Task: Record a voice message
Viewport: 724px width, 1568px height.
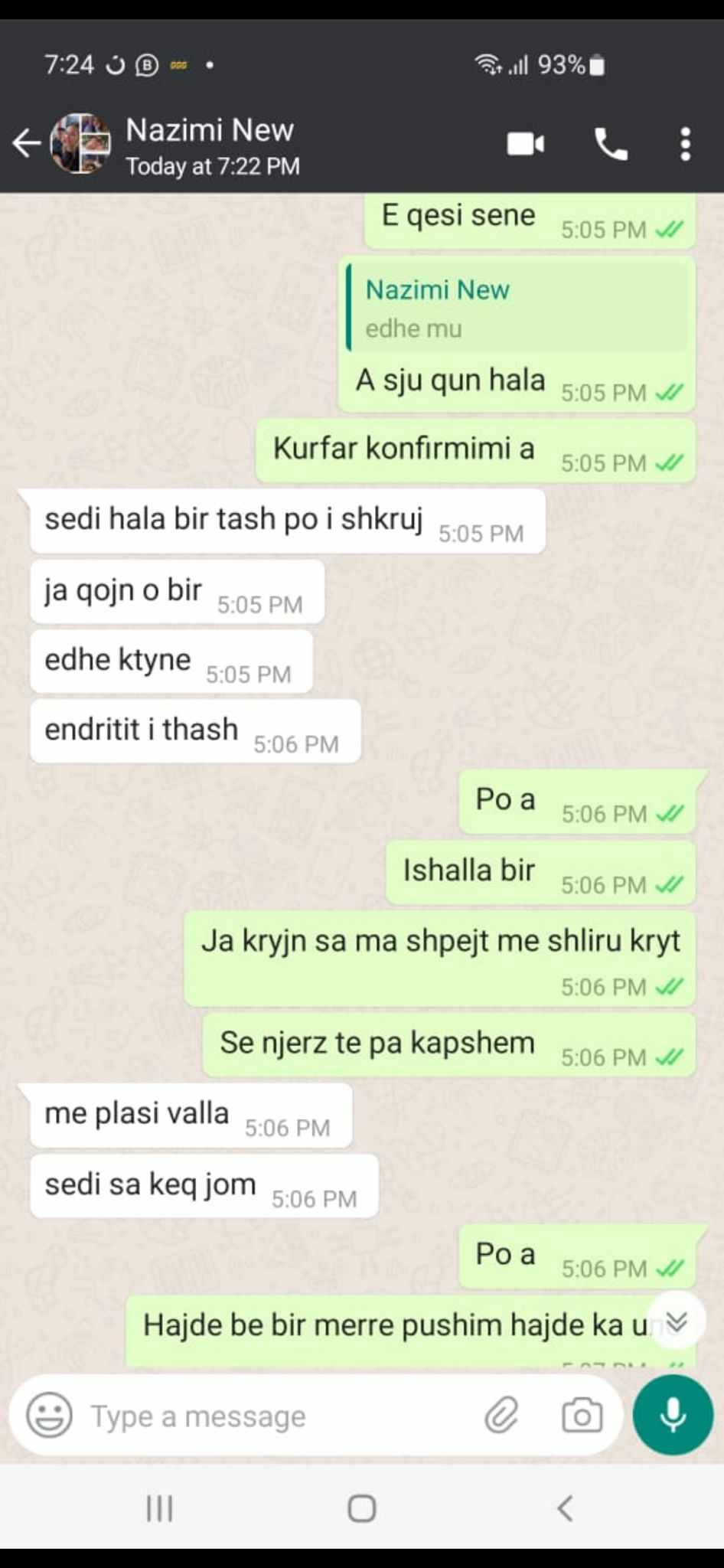Action: click(673, 1415)
